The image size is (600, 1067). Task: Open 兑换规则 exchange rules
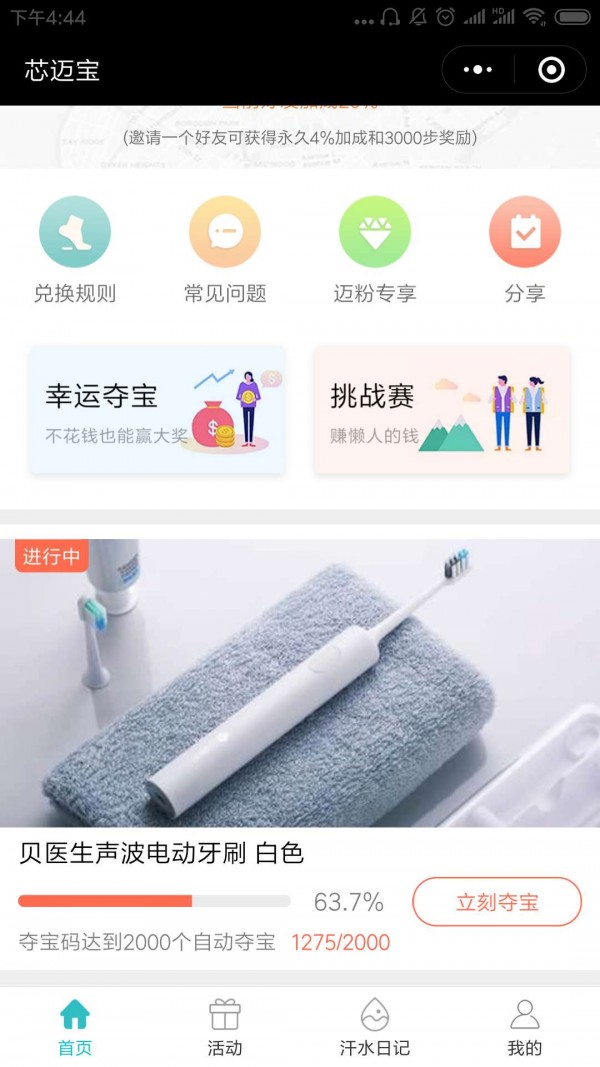[75, 250]
